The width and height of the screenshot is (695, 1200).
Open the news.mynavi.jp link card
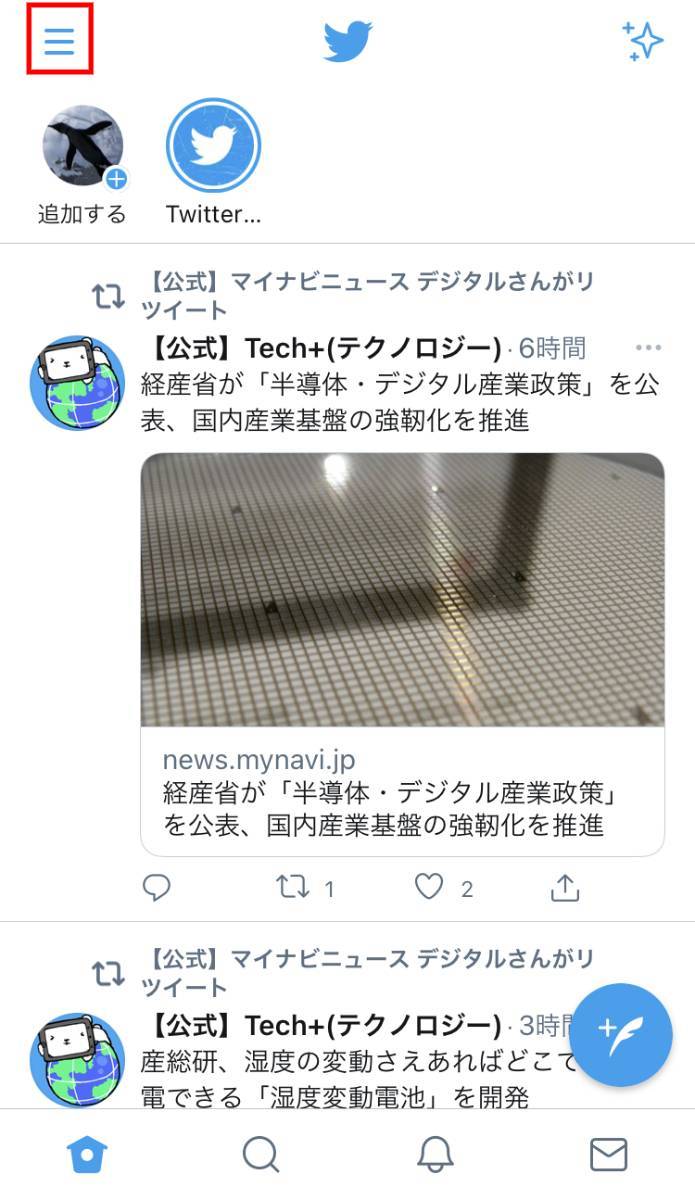point(402,654)
